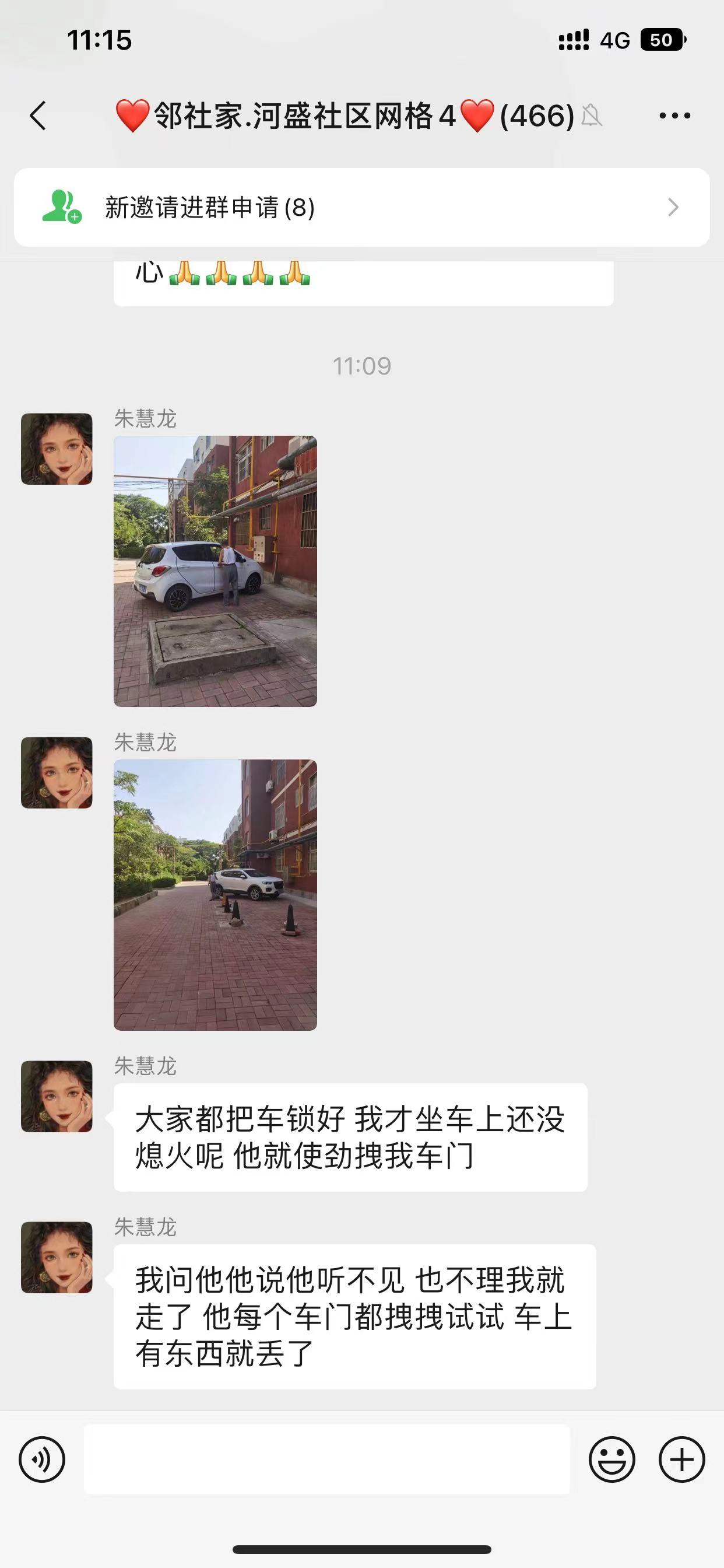This screenshot has width=724, height=1568.
Task: Switch to voice message input
Action: tap(42, 1459)
